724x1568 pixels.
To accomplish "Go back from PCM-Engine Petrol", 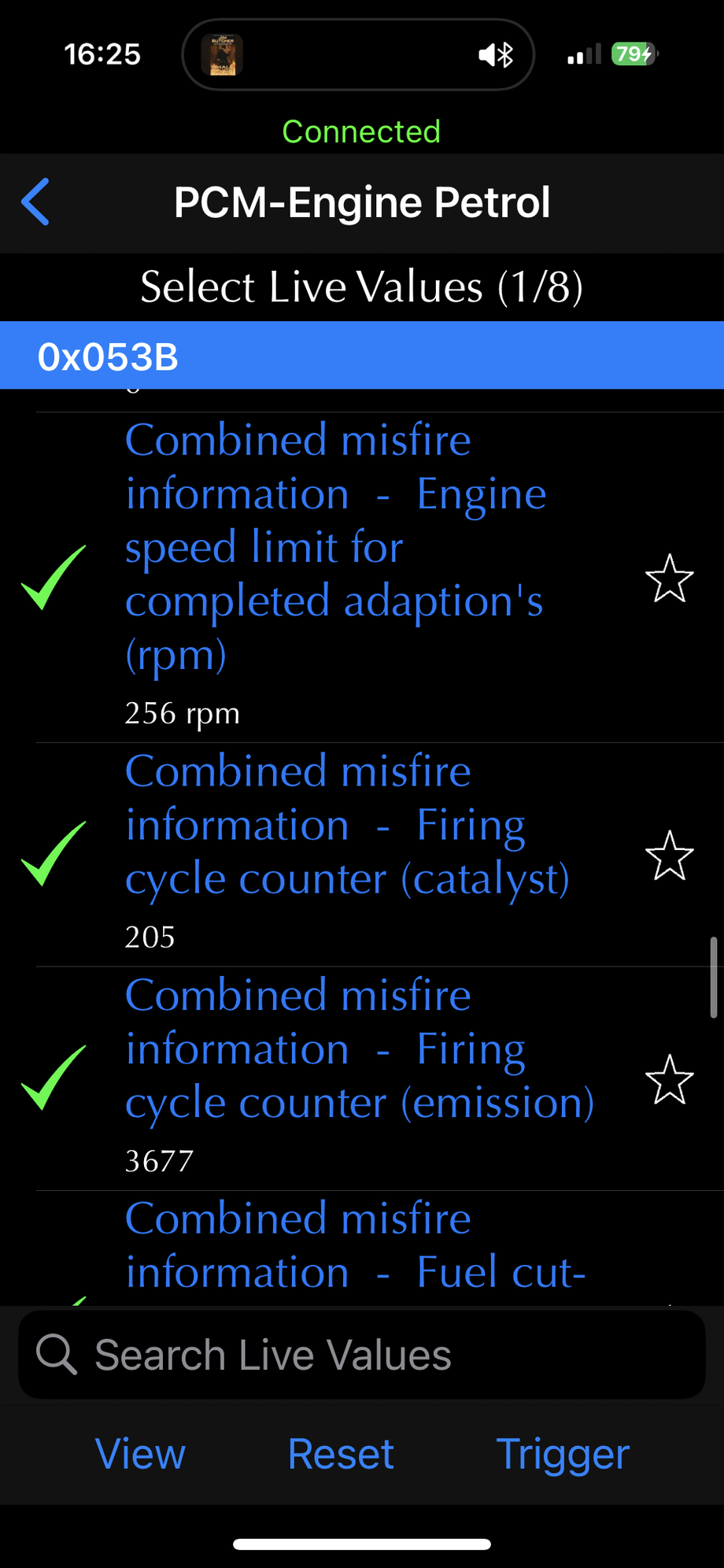I will (36, 202).
